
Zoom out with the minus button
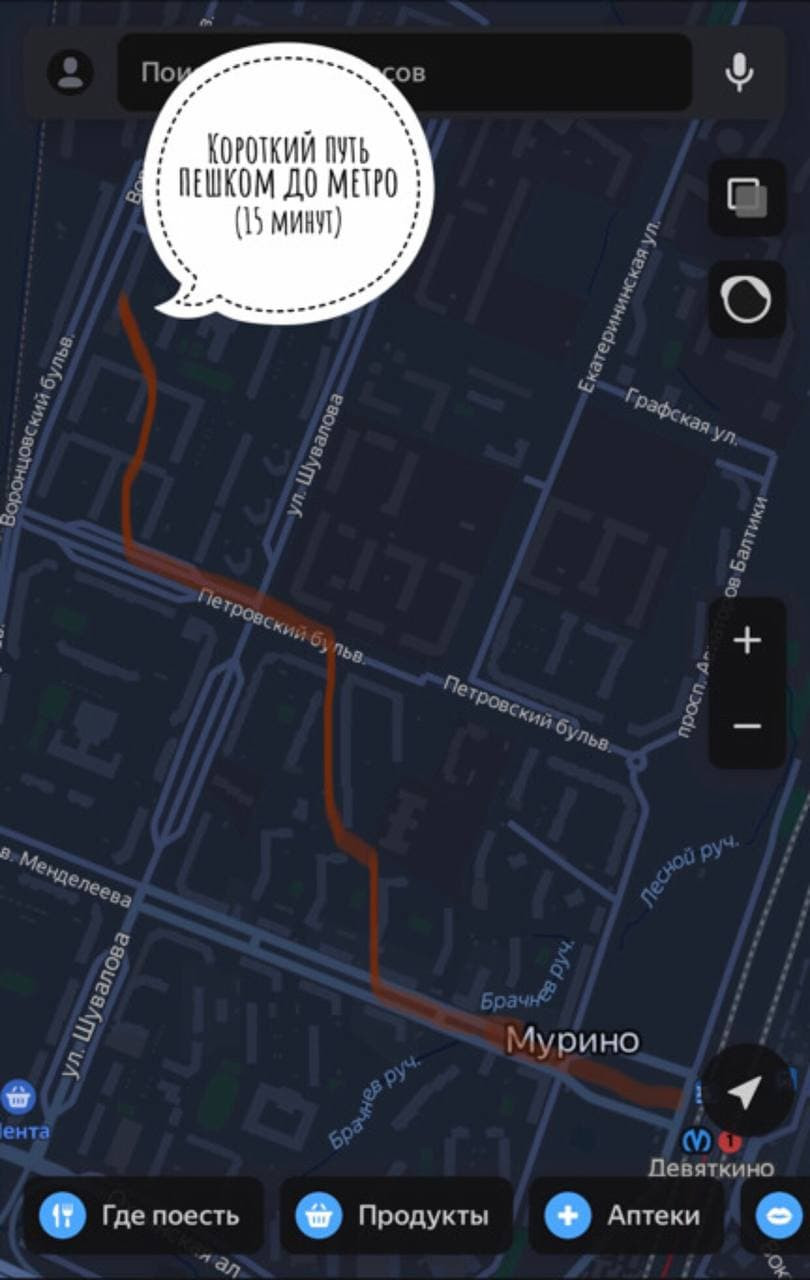click(x=747, y=726)
